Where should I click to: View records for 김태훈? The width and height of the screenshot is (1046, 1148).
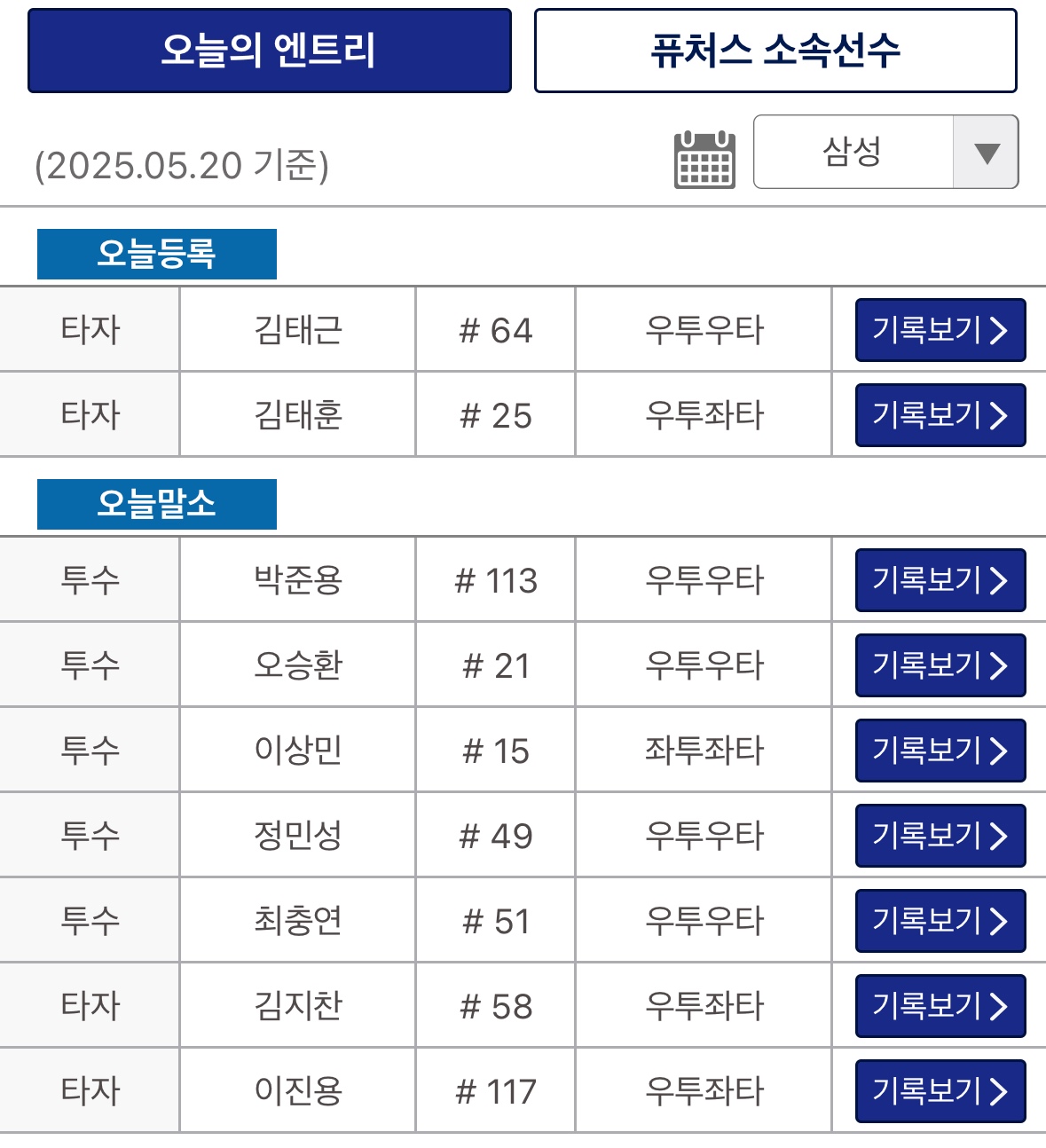940,415
